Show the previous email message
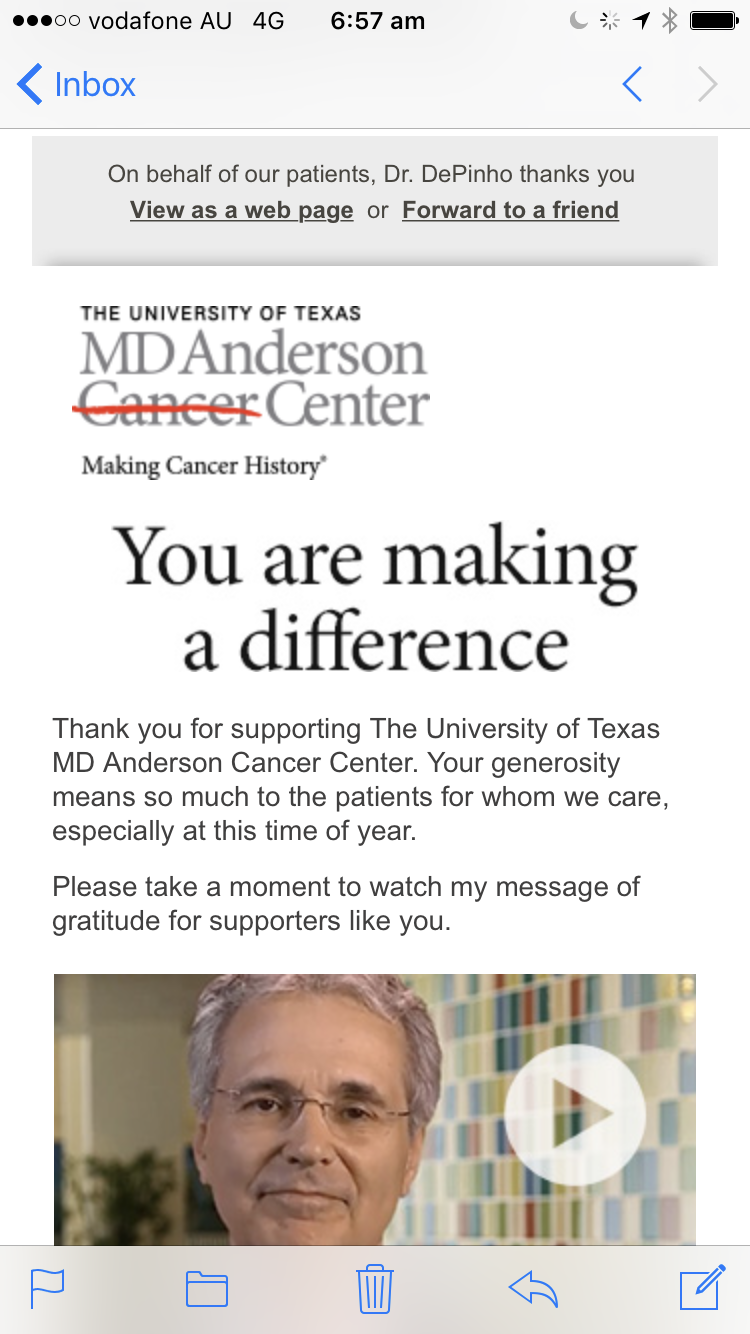The image size is (750, 1334). (632, 85)
